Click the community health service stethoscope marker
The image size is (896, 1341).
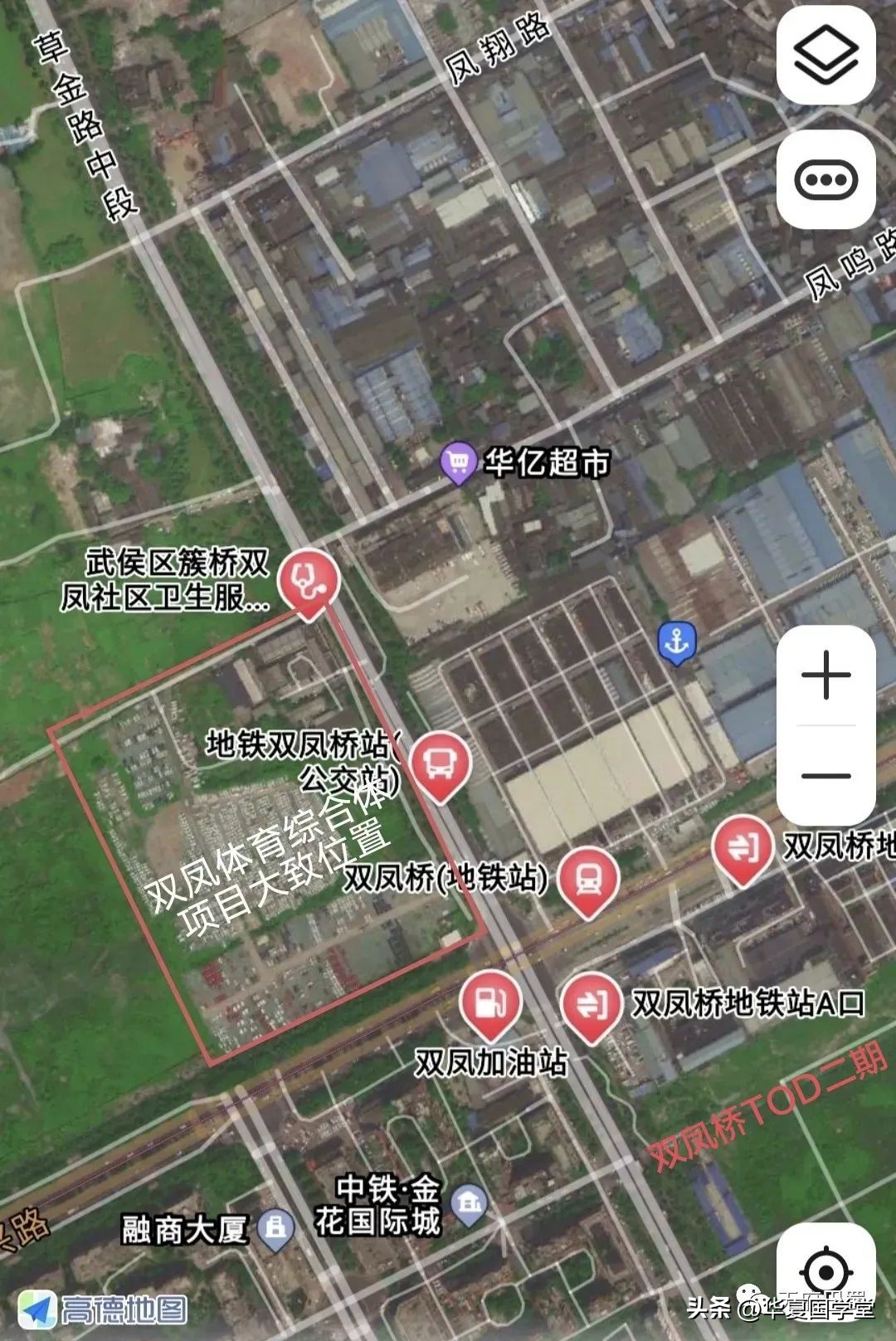tap(309, 581)
